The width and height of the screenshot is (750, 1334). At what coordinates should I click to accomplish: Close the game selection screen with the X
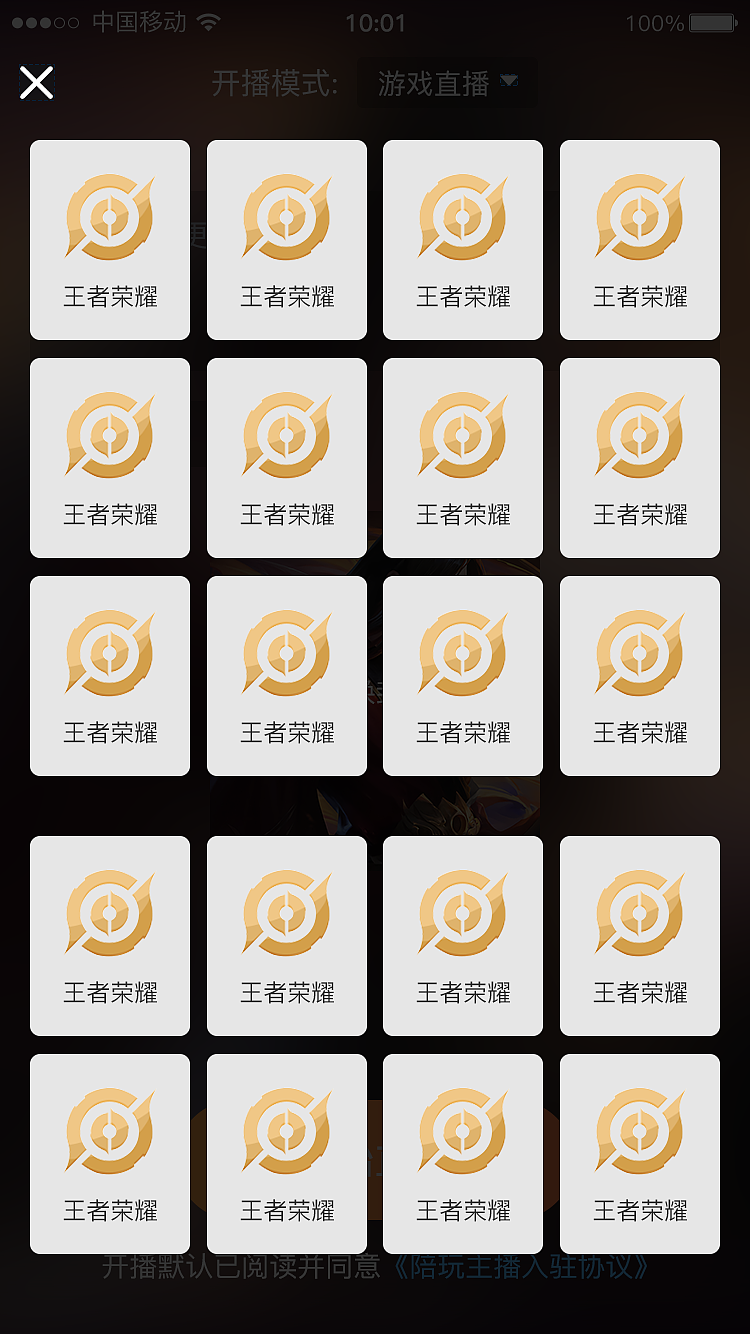37,84
